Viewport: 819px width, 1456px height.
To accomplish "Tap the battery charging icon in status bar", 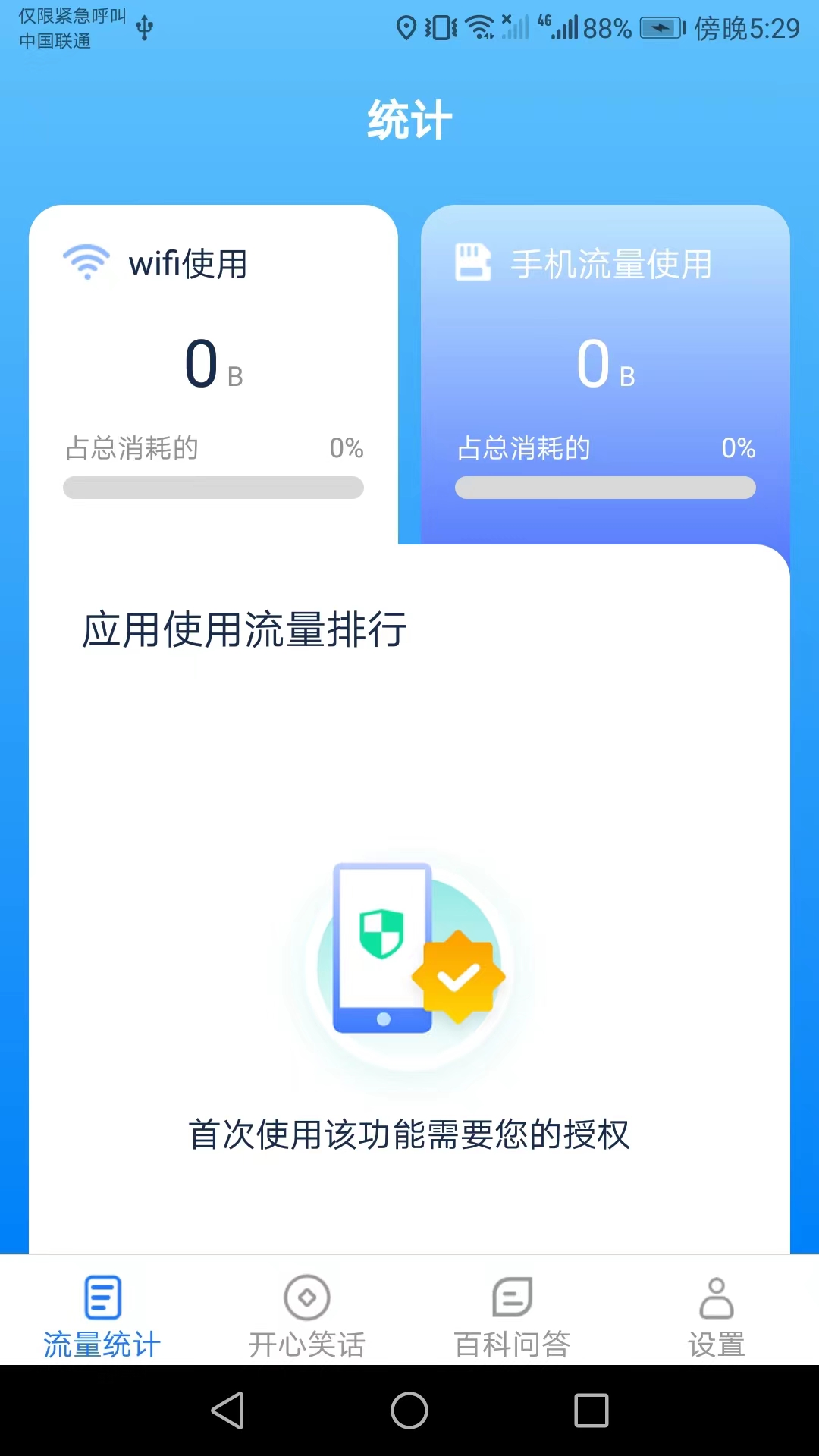I will [658, 27].
